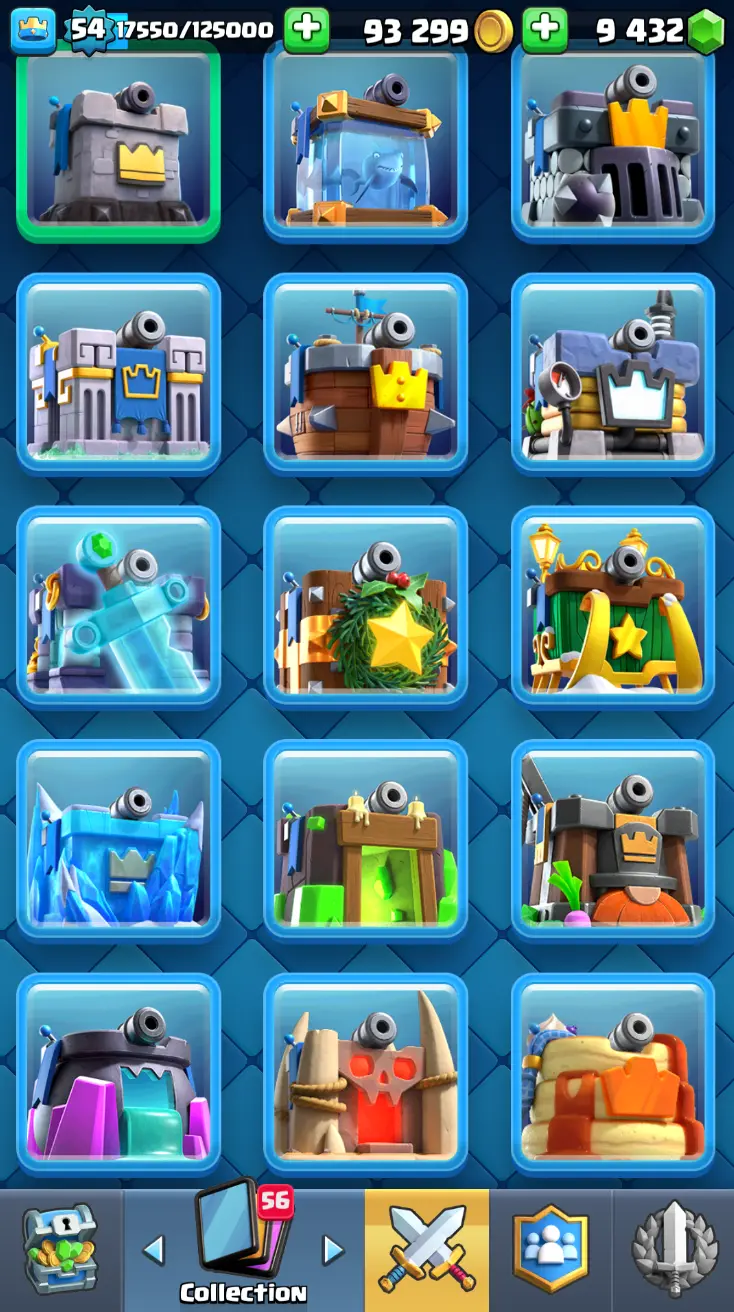Choose the Christmas wreath star tower skin
This screenshot has width=734, height=1312.
pos(366,608)
